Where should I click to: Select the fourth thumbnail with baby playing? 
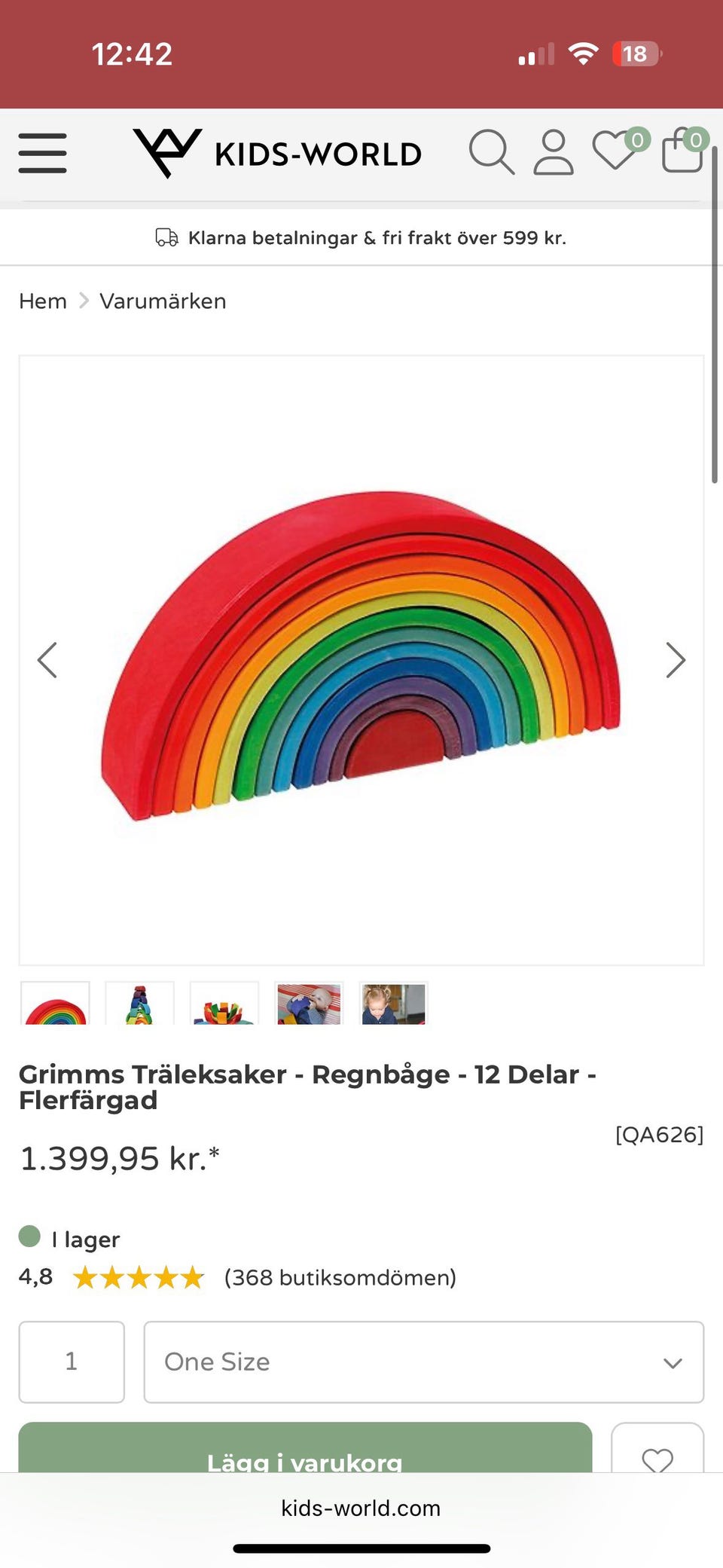tap(309, 1003)
